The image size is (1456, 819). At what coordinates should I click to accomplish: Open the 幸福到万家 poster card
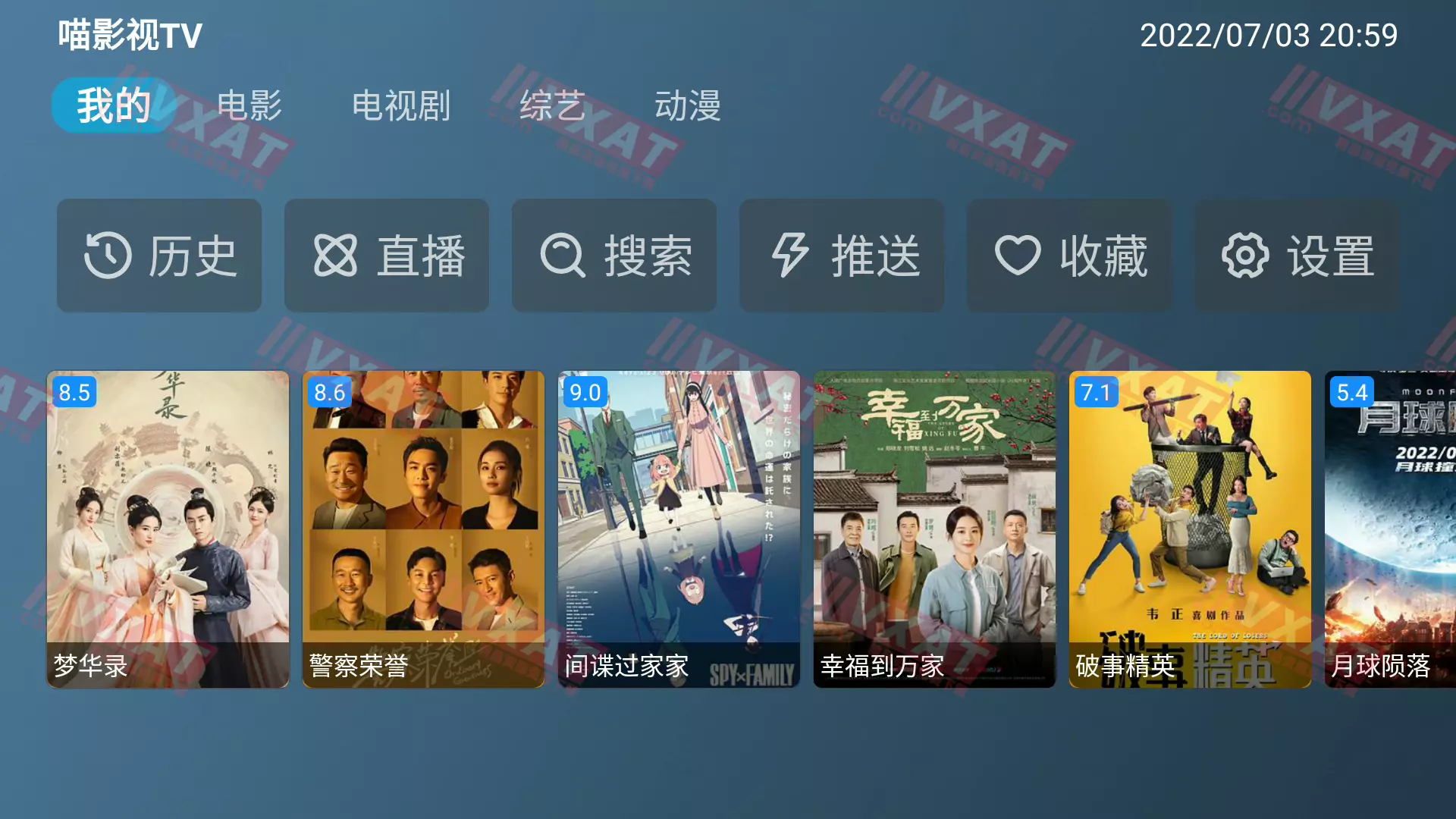[x=934, y=529]
